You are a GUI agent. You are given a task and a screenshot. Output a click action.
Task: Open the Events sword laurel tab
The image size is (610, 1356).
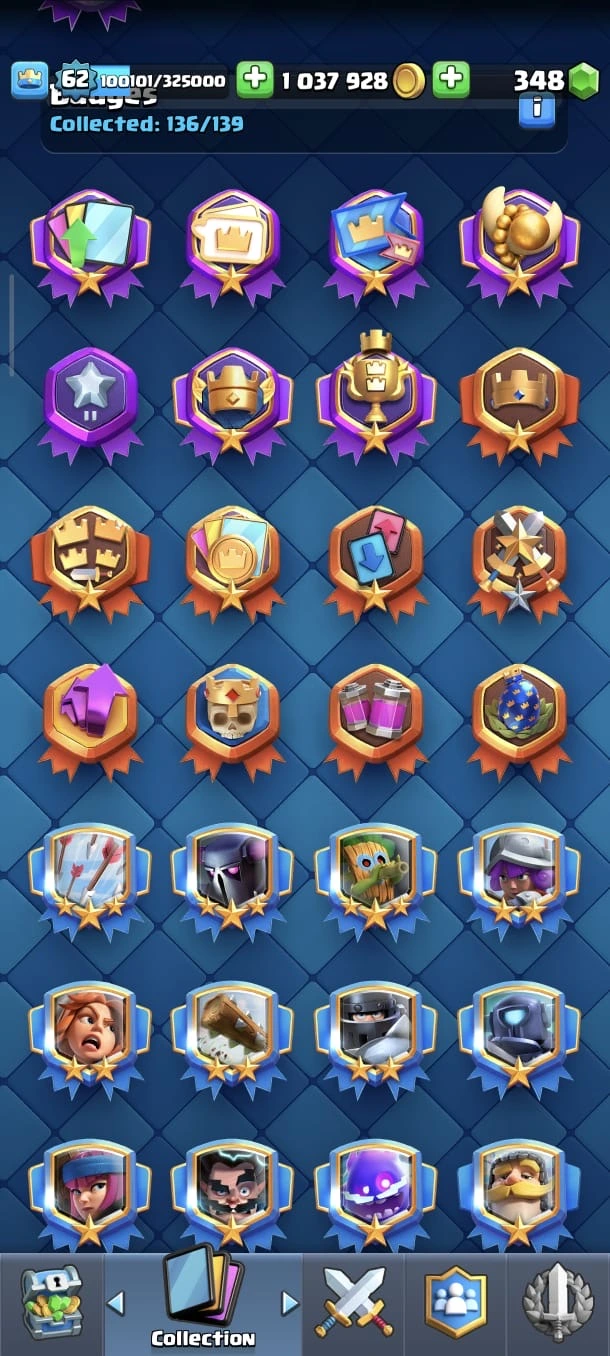coord(558,1304)
